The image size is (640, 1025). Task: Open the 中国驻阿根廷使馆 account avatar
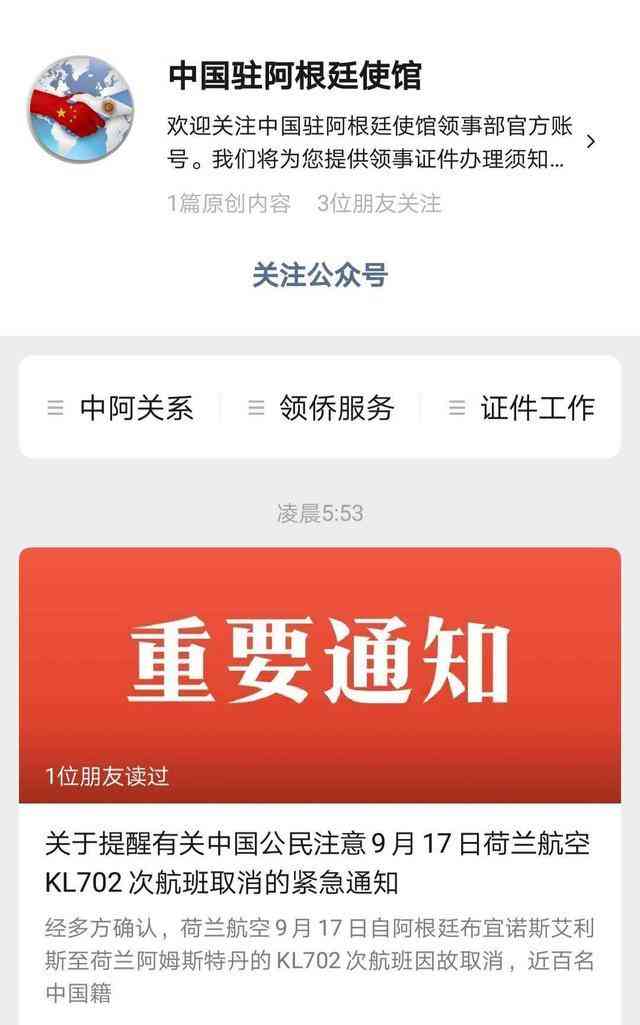click(x=80, y=110)
